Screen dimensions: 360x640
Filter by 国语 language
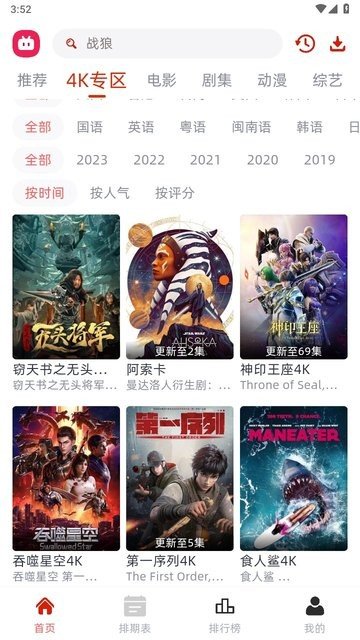pos(90,127)
